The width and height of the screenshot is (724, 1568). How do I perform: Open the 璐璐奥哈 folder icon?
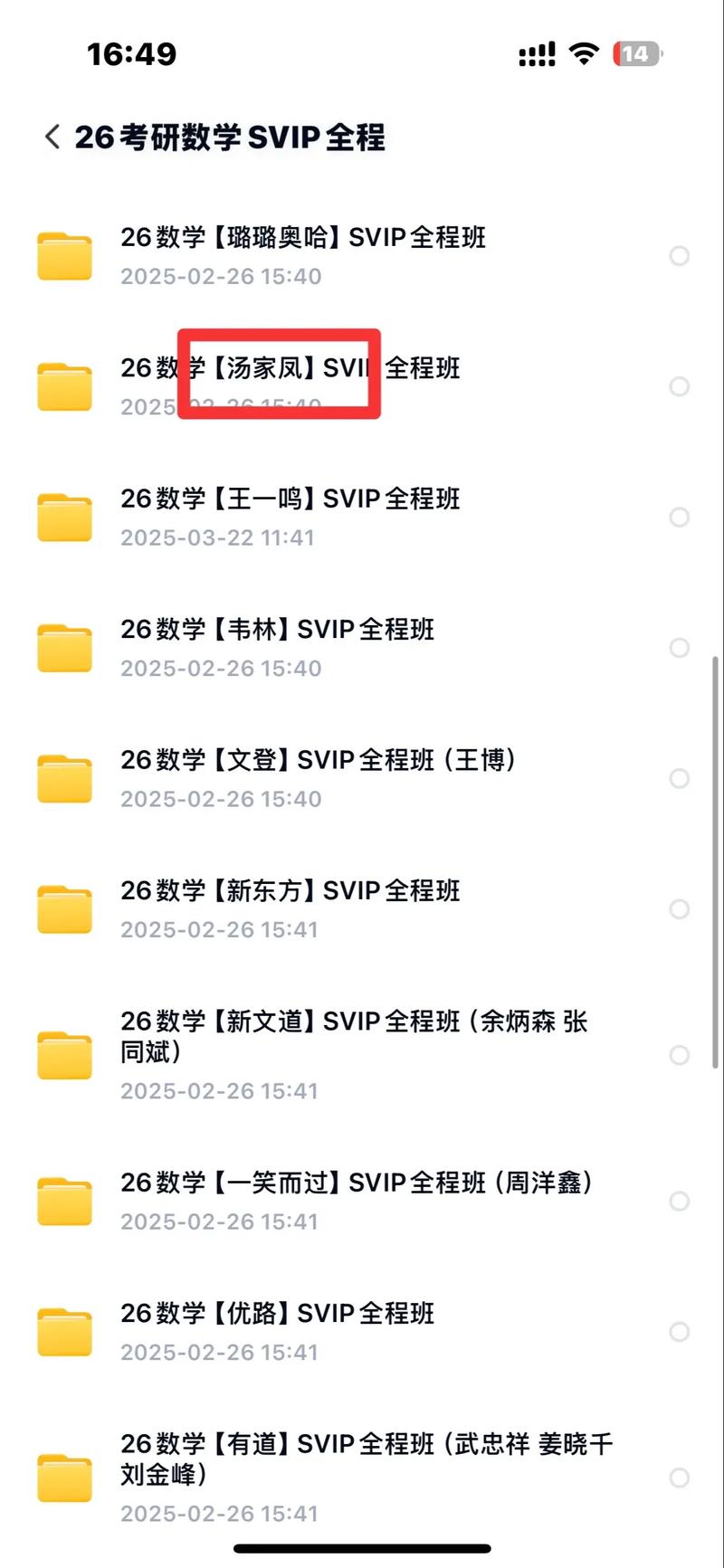coord(64,255)
